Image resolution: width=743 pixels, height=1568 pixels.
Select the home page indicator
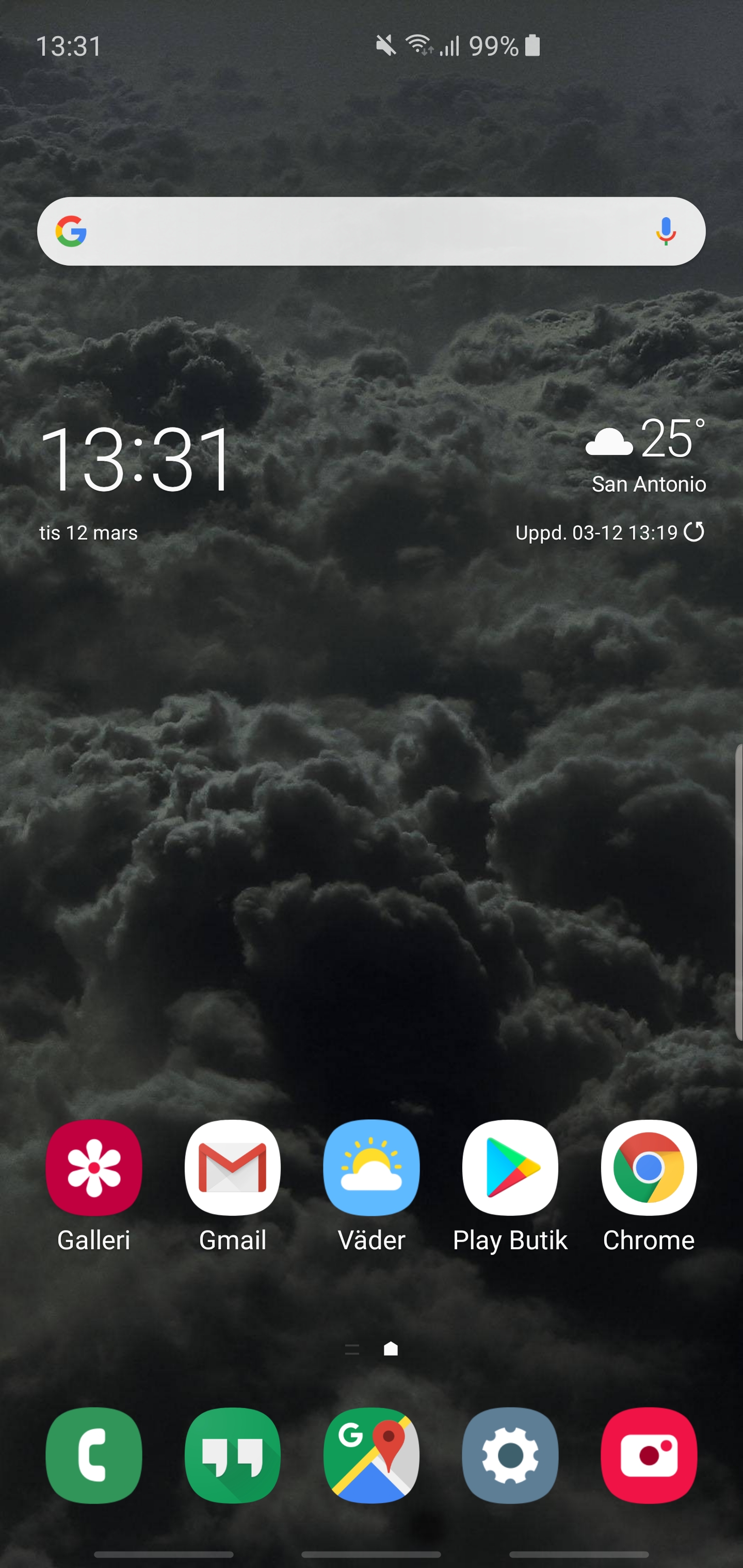pos(391,1349)
